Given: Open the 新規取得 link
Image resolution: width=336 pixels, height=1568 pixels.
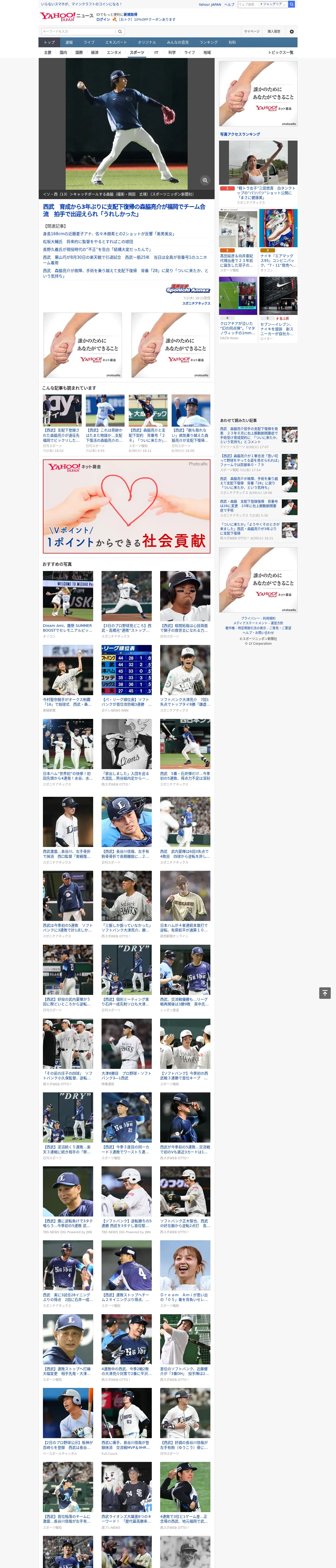Looking at the screenshot, I should coord(131,14).
